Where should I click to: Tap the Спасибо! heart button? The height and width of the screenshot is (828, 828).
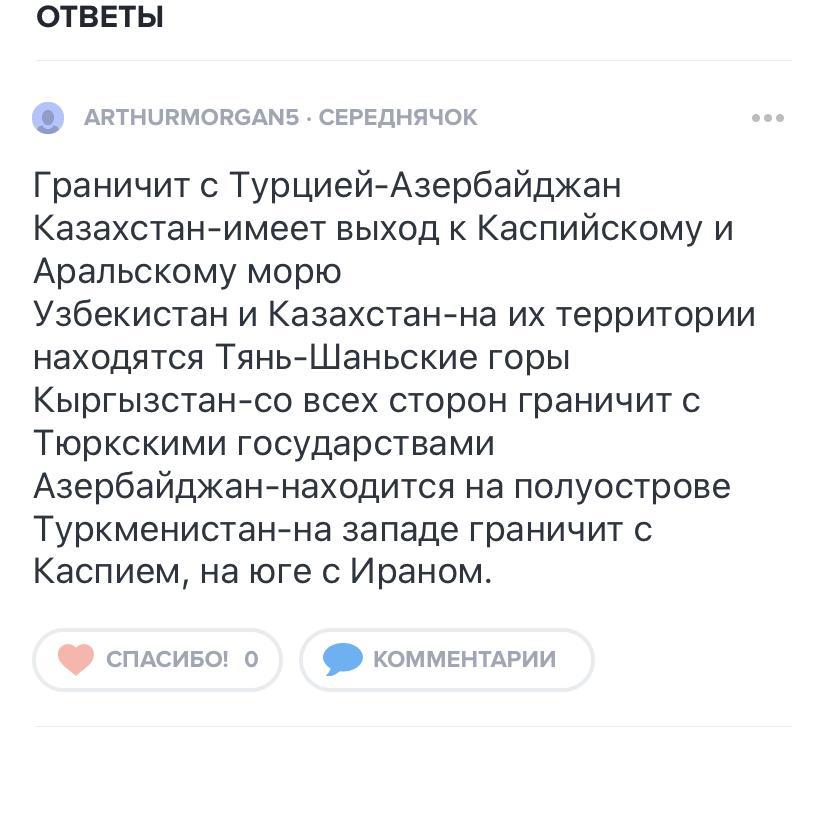pos(157,659)
